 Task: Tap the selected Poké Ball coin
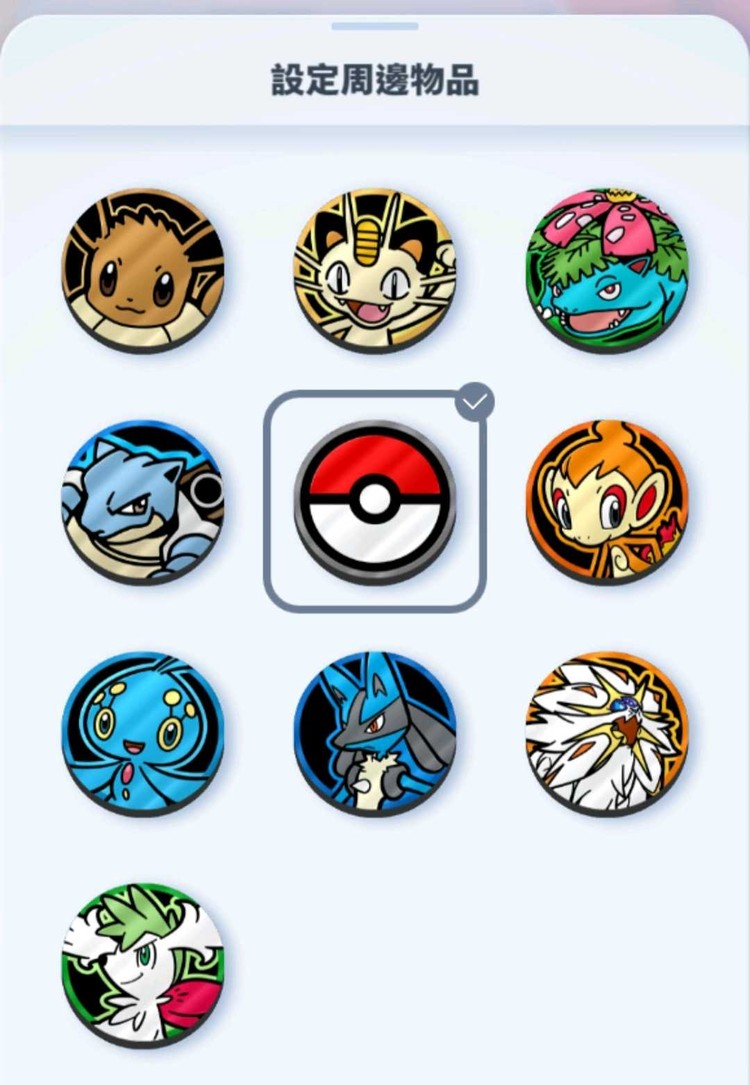point(375,500)
